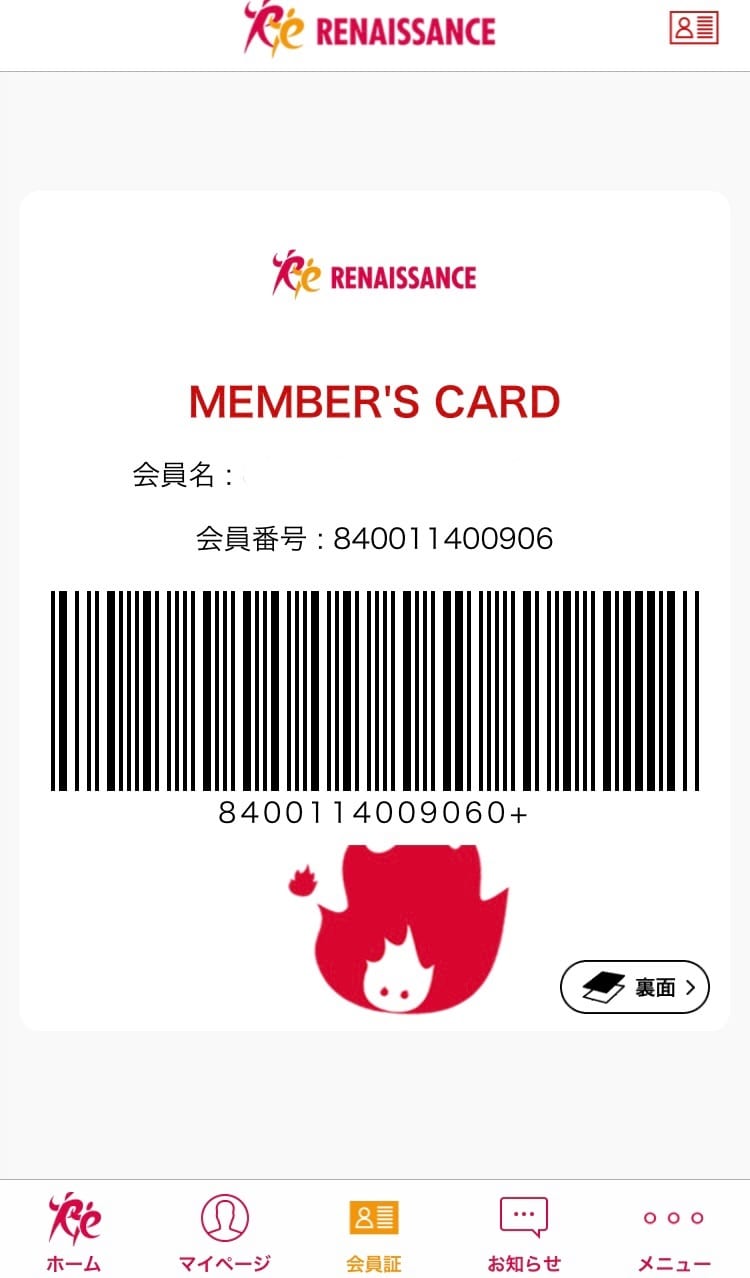This screenshot has width=750, height=1278.
Task: Open the member card icon in header
Action: 694,28
